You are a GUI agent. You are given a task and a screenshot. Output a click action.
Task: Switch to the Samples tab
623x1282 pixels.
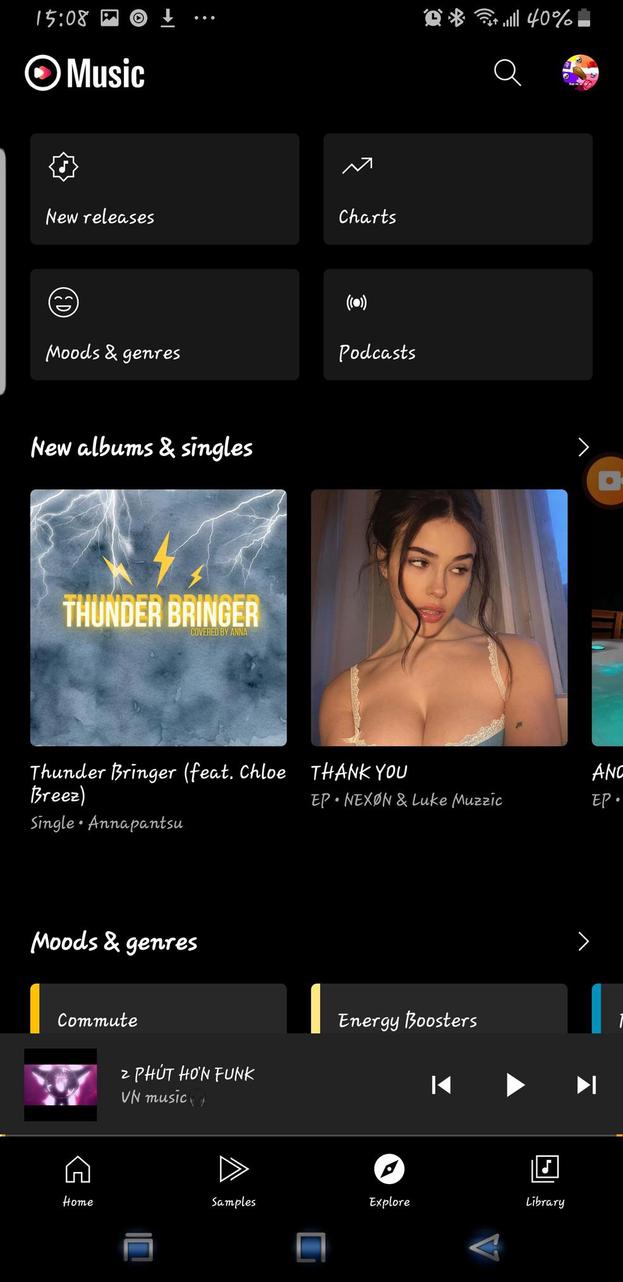[x=233, y=1180]
